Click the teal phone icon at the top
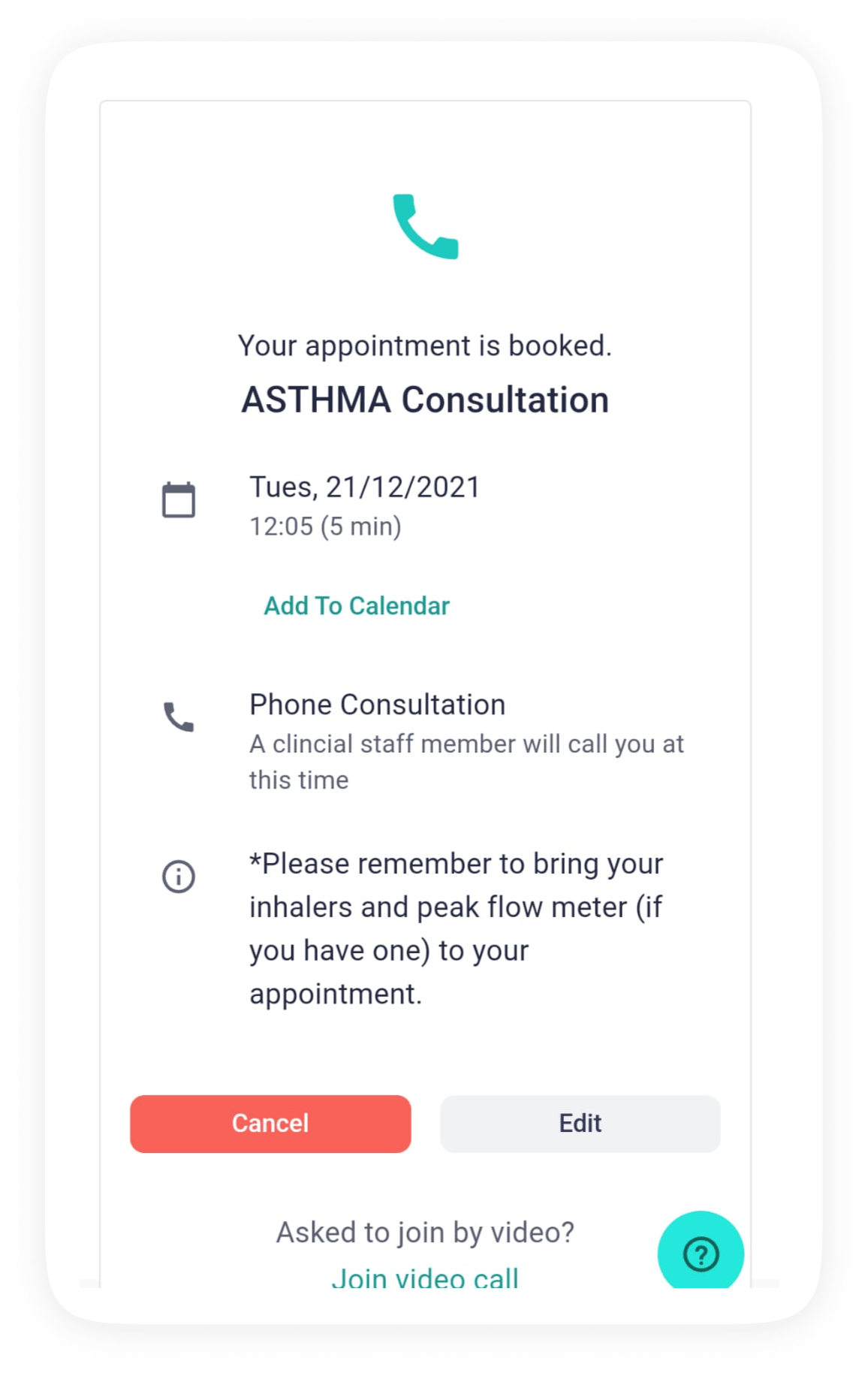The height and width of the screenshot is (1373, 868). point(425,228)
